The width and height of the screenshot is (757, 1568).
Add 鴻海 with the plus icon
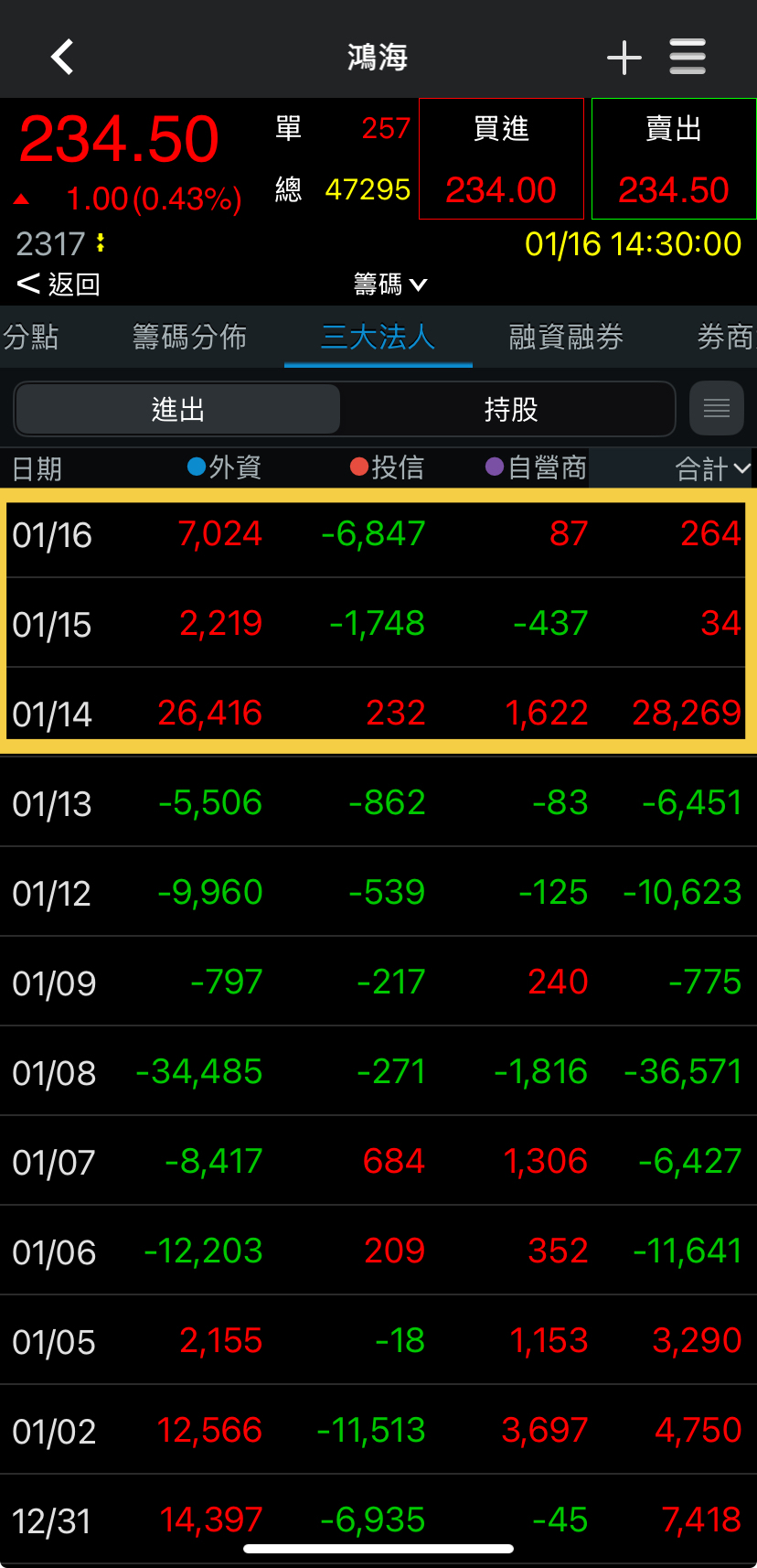pos(624,58)
